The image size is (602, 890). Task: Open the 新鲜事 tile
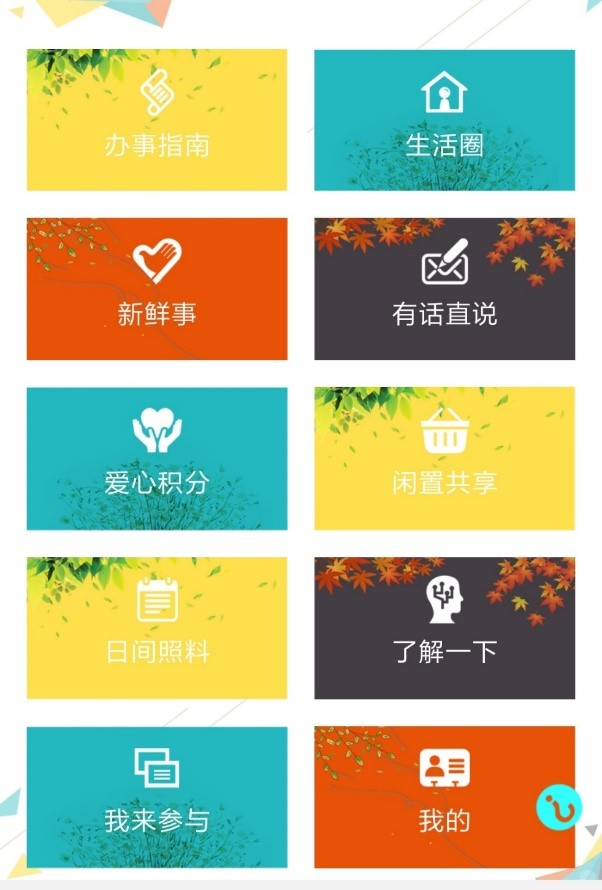coord(157,289)
